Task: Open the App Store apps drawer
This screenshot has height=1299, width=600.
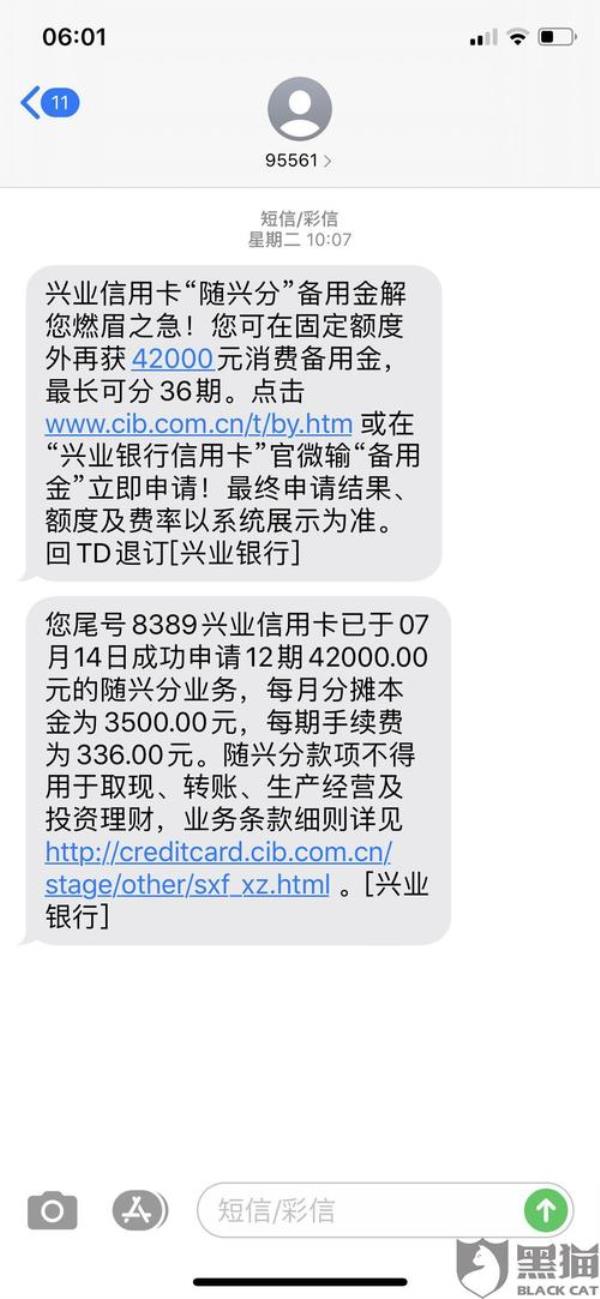Action: click(x=138, y=1212)
